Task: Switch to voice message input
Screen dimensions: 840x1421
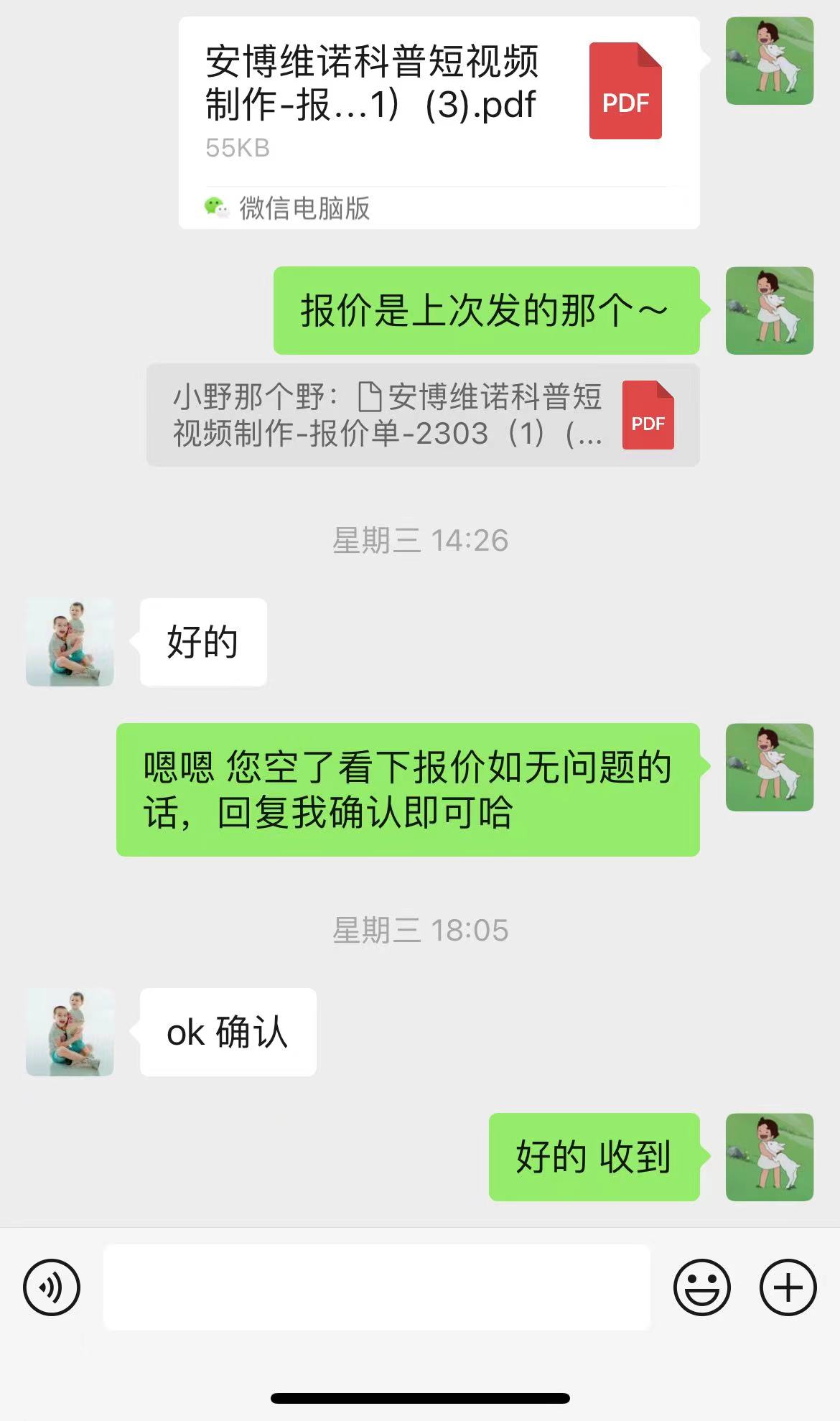Action: pyautogui.click(x=52, y=1287)
